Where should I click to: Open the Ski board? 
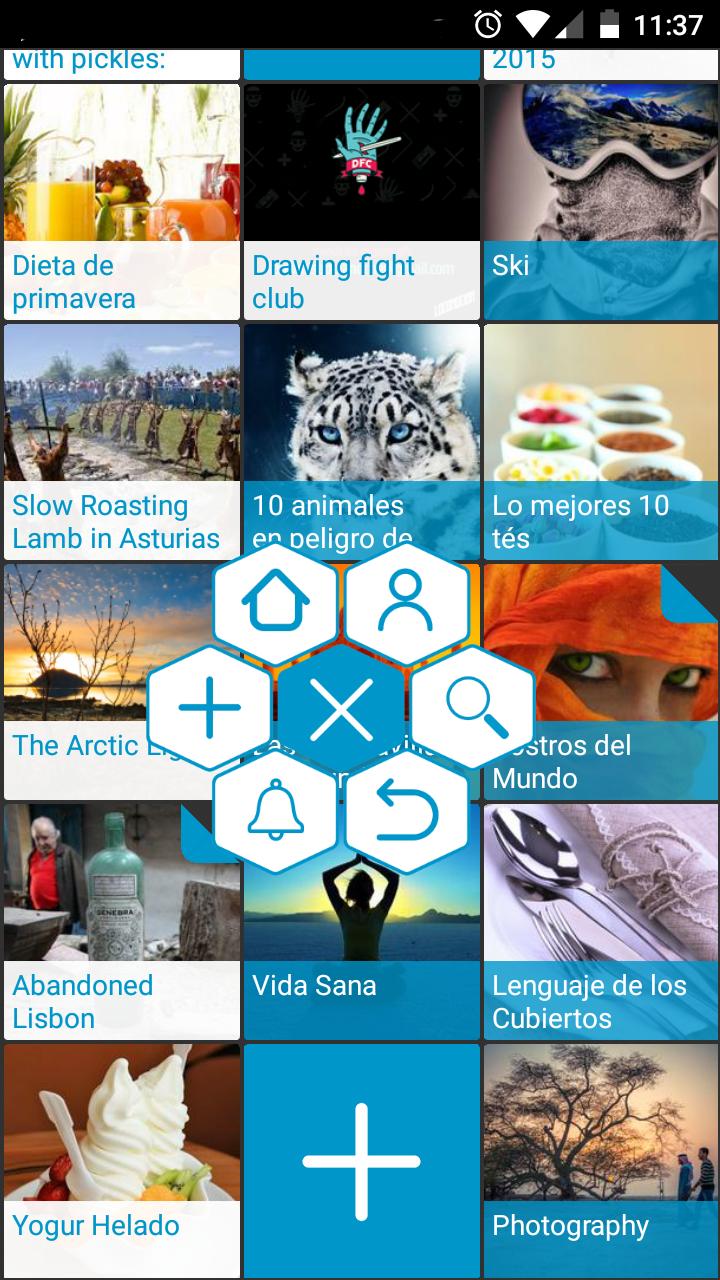tap(600, 200)
